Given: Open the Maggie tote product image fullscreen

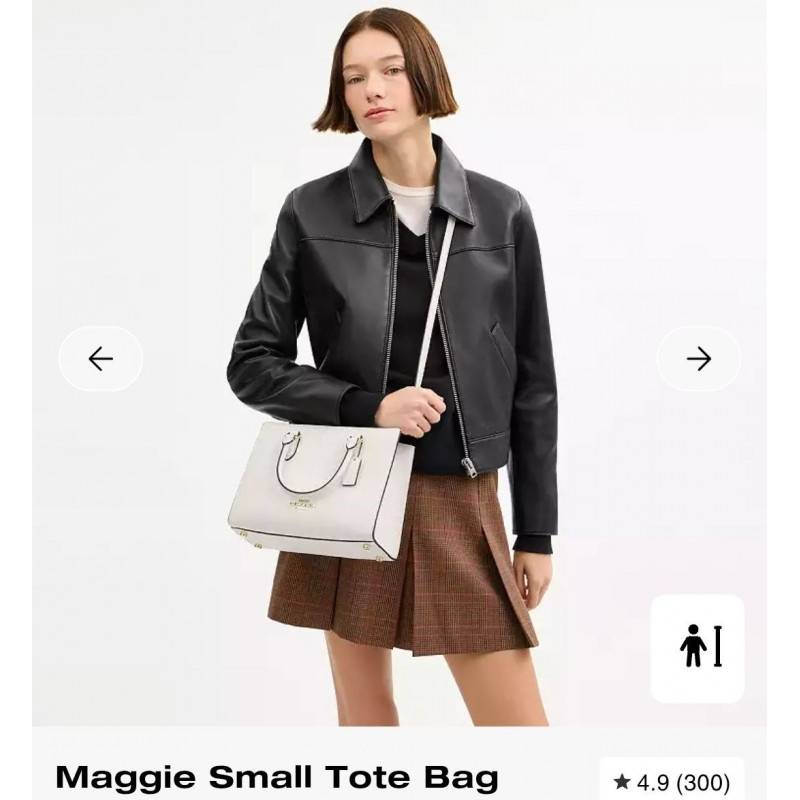Looking at the screenshot, I should point(400,250).
